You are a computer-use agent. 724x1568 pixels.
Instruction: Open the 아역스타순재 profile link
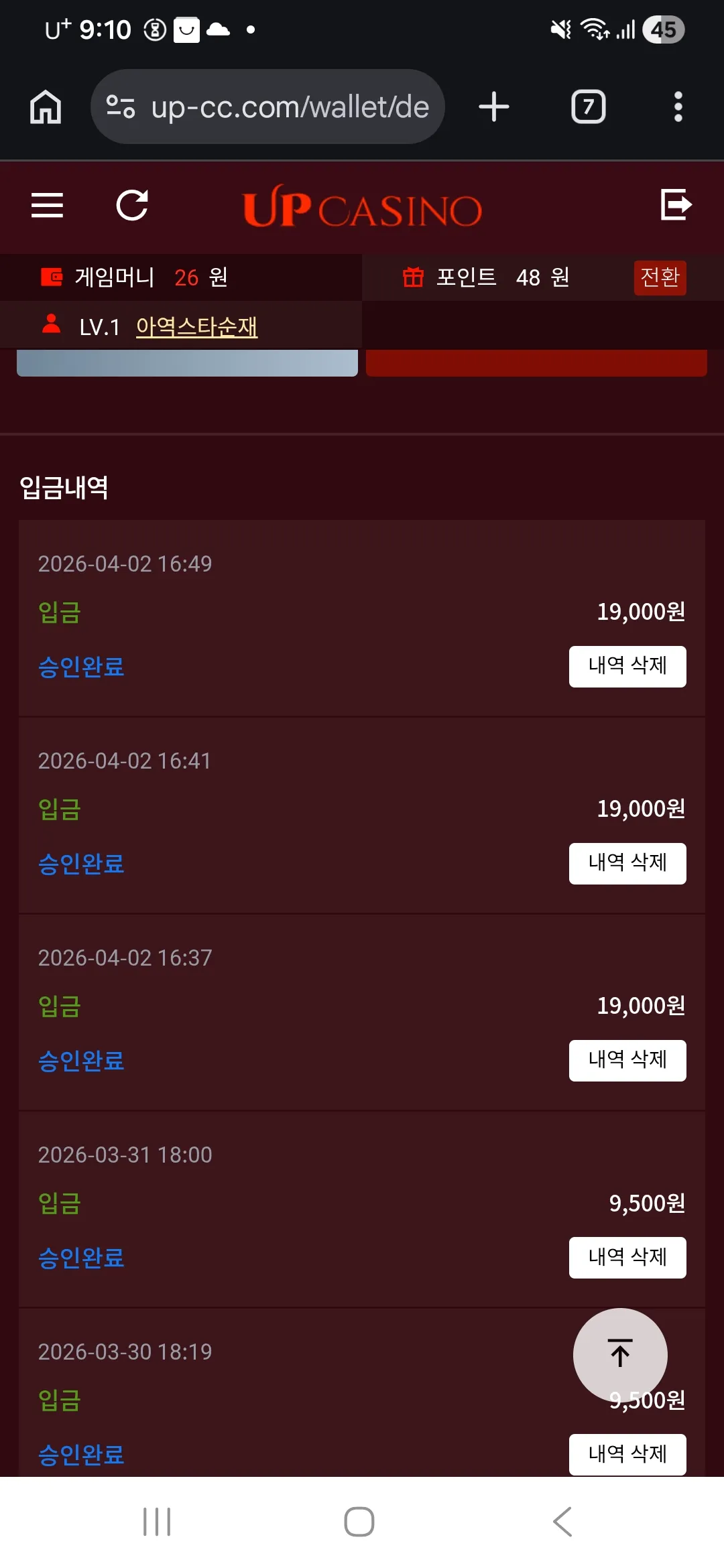point(196,327)
